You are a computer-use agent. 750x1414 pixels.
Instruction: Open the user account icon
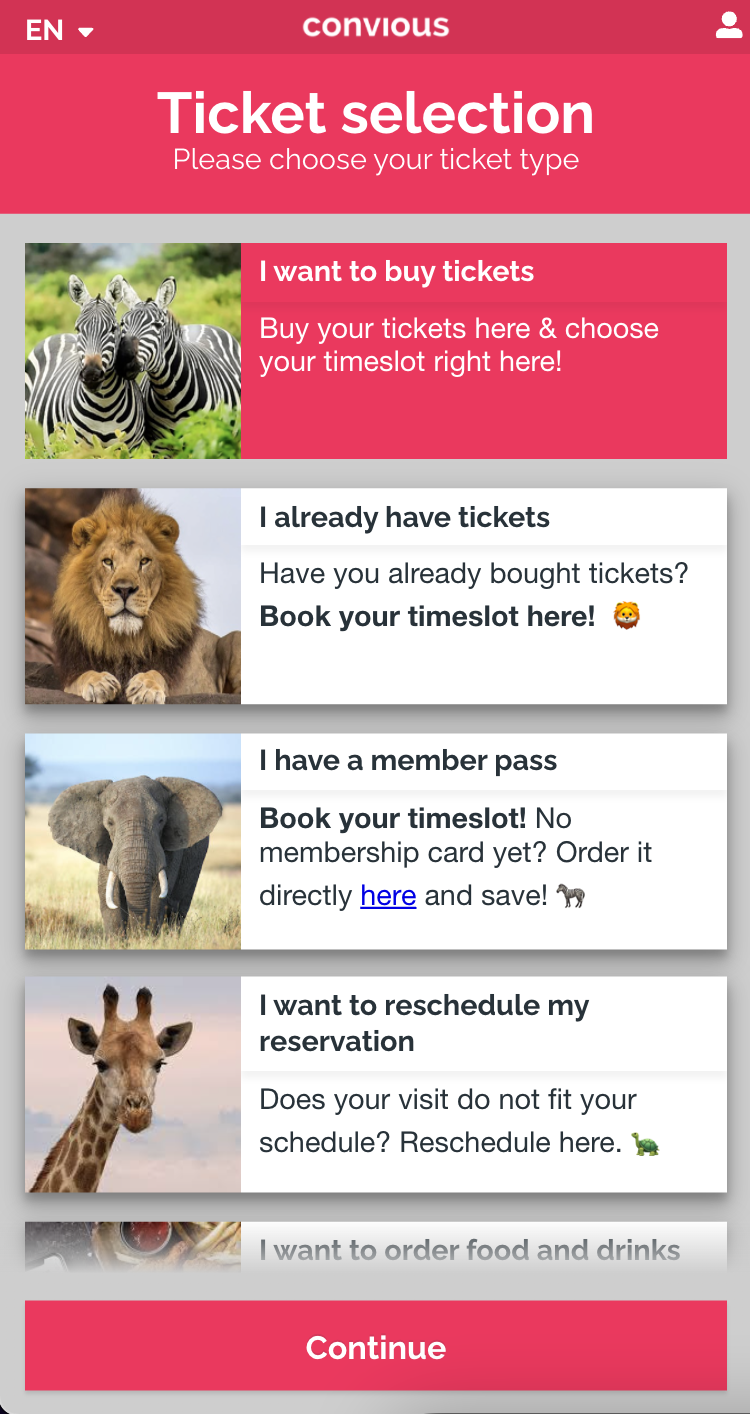[729, 26]
